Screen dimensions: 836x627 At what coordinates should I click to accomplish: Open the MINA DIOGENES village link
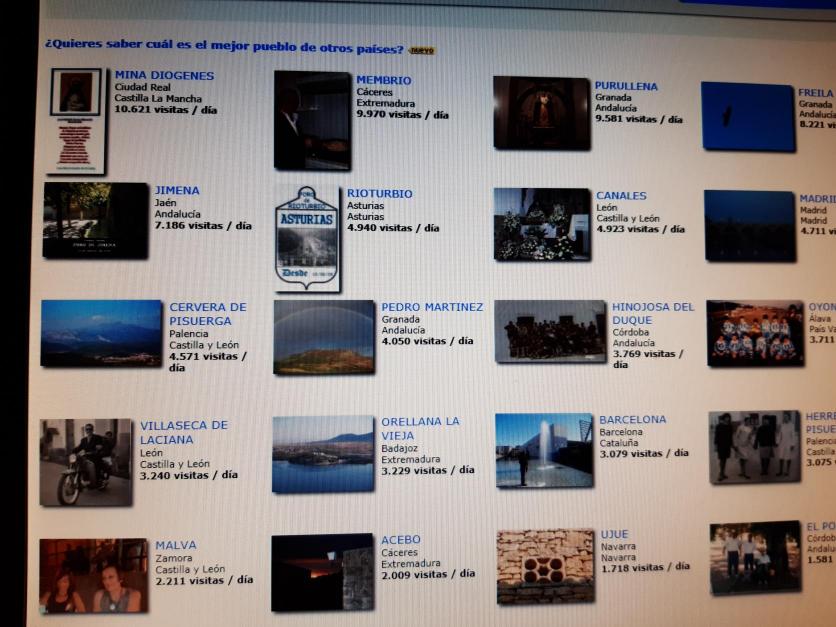tap(164, 75)
